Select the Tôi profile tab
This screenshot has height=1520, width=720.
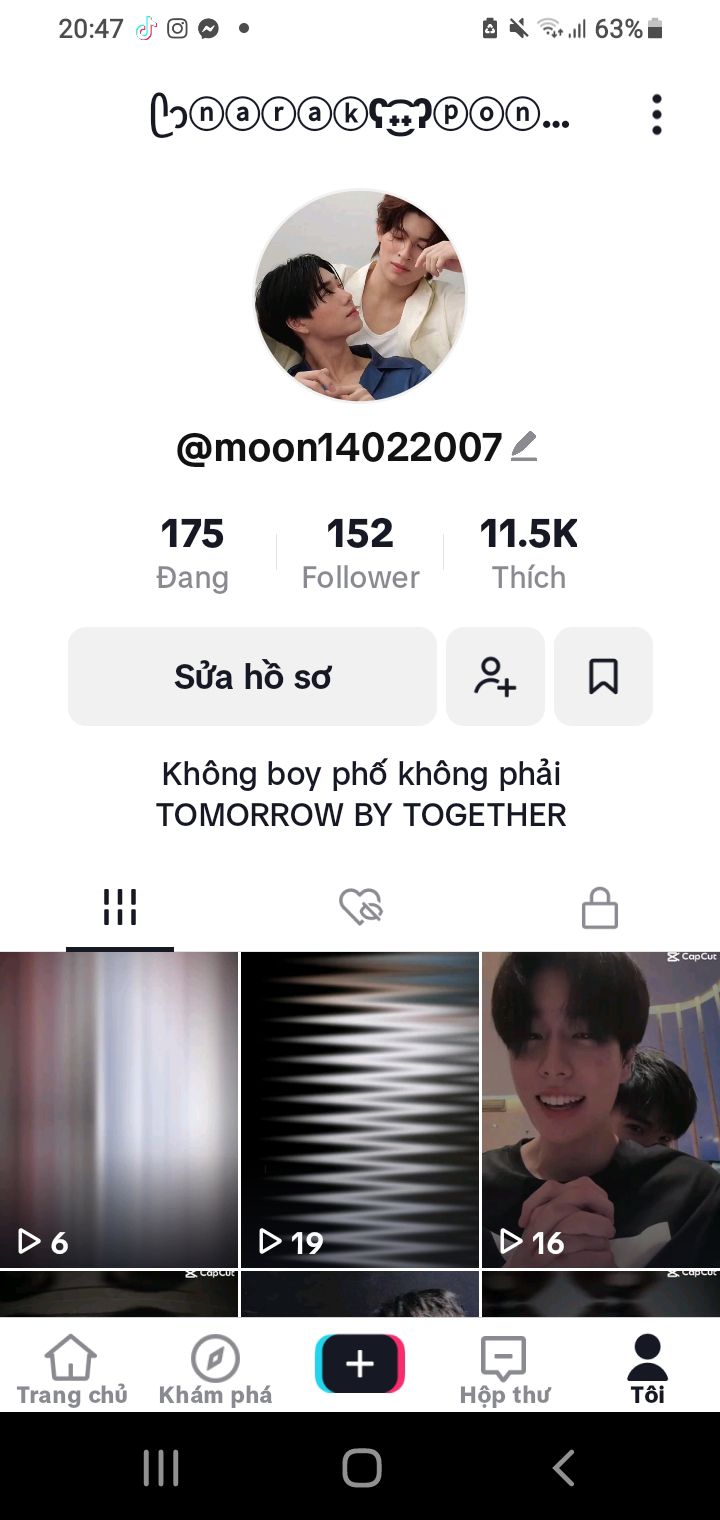647,1370
